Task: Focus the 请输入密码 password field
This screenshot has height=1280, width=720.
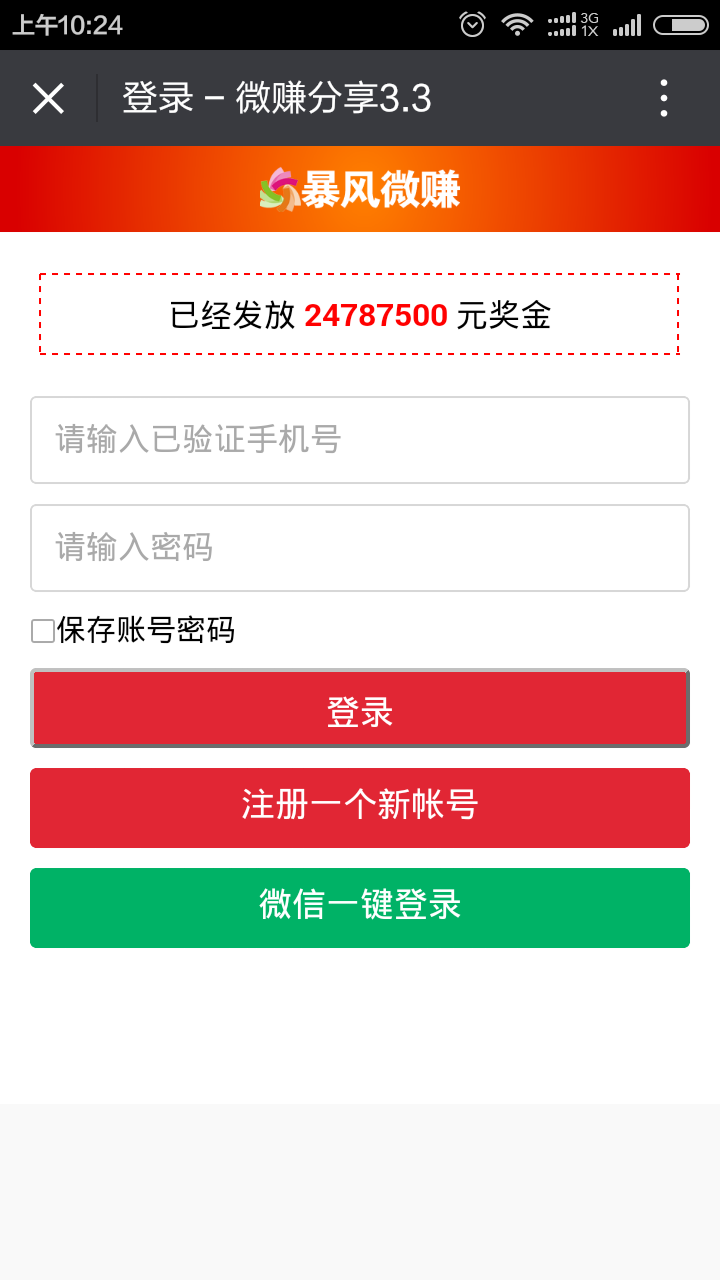Action: pyautogui.click(x=360, y=548)
